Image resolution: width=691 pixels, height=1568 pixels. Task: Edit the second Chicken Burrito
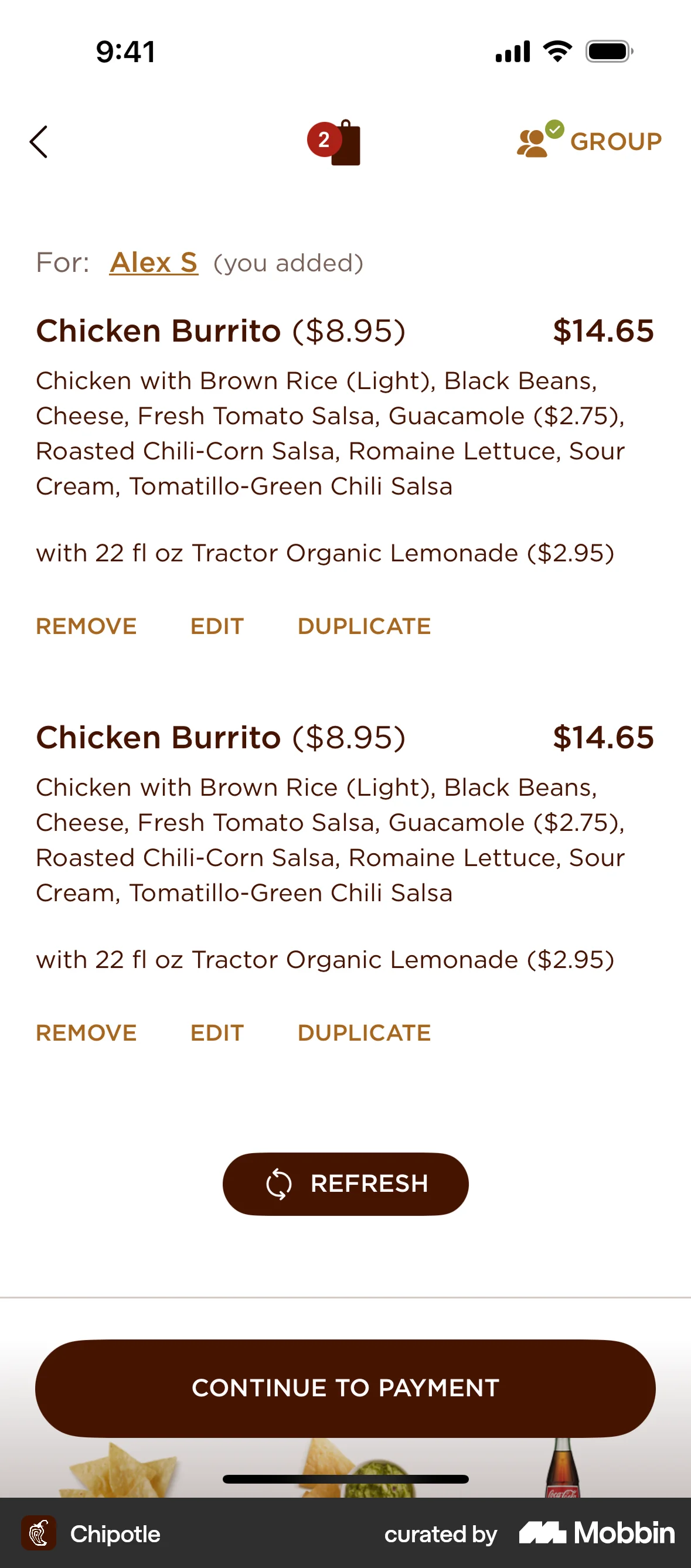point(217,1032)
